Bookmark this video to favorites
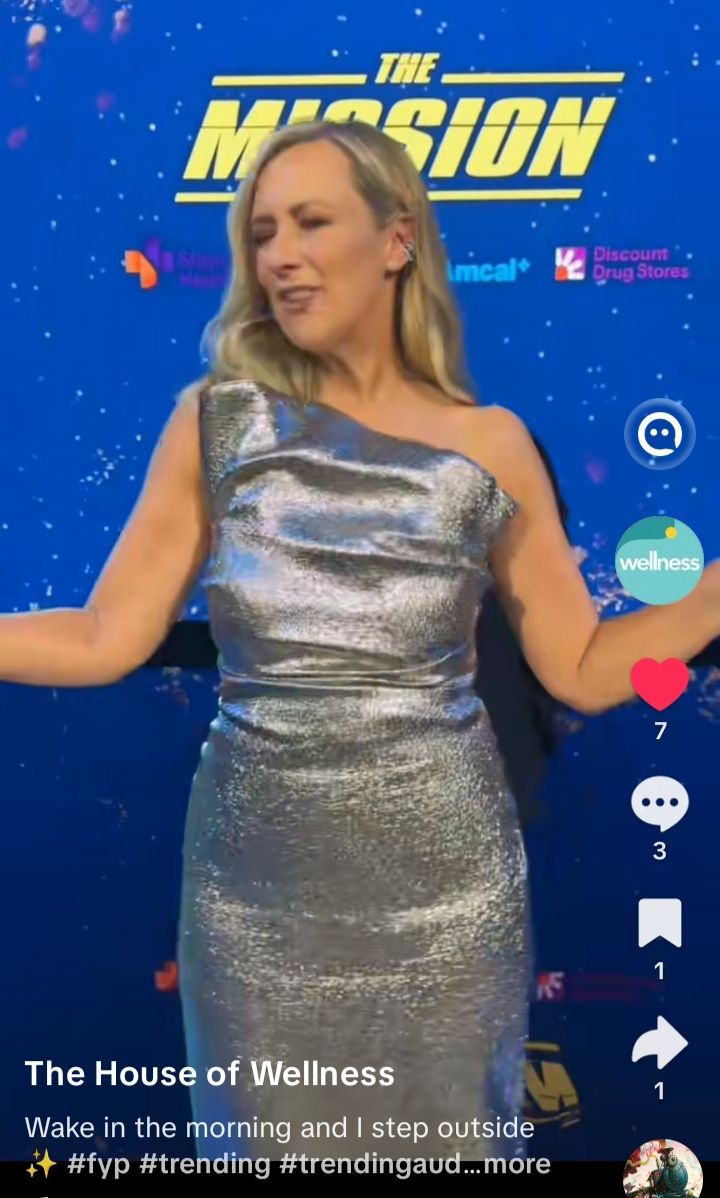This screenshot has height=1198, width=720. tap(659, 923)
